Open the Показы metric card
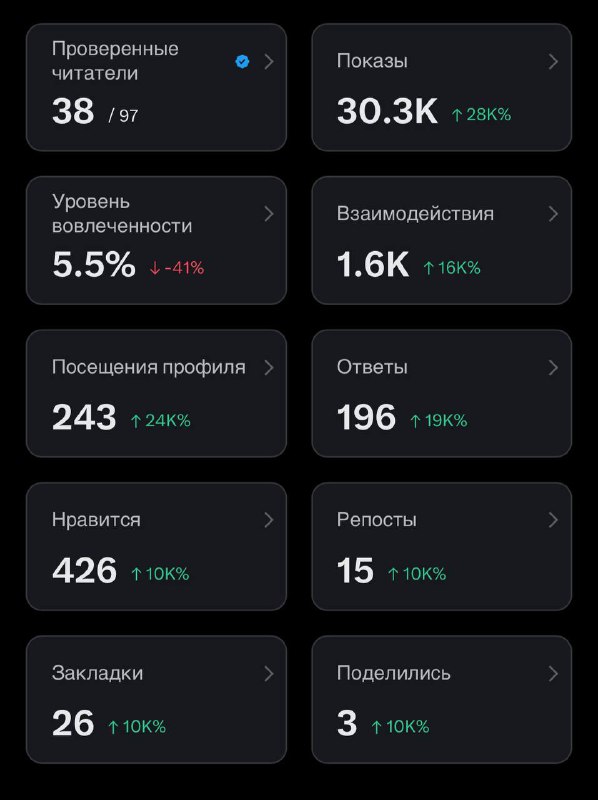Image resolution: width=598 pixels, height=800 pixels. click(441, 87)
